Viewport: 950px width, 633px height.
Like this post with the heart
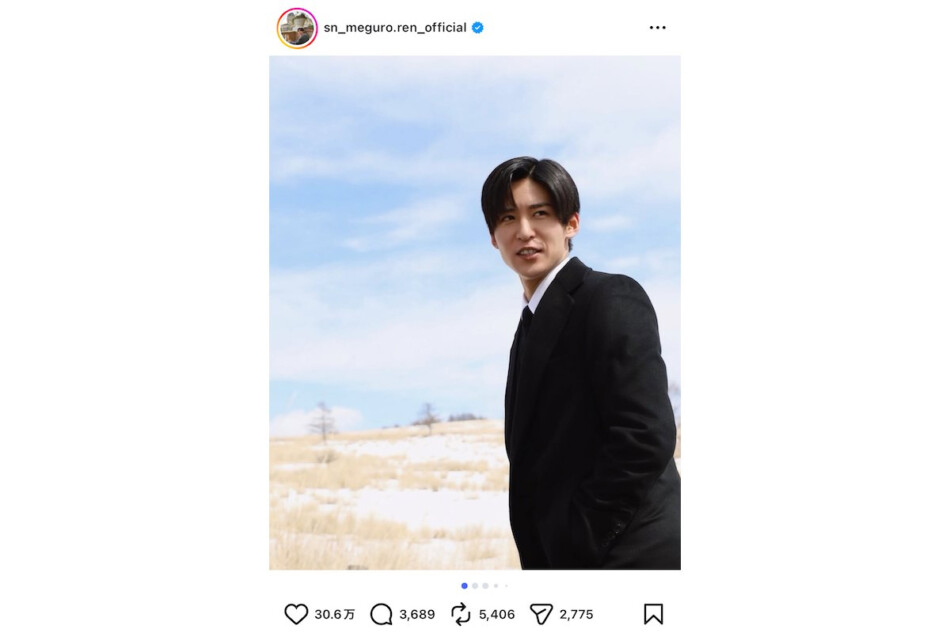pyautogui.click(x=296, y=614)
